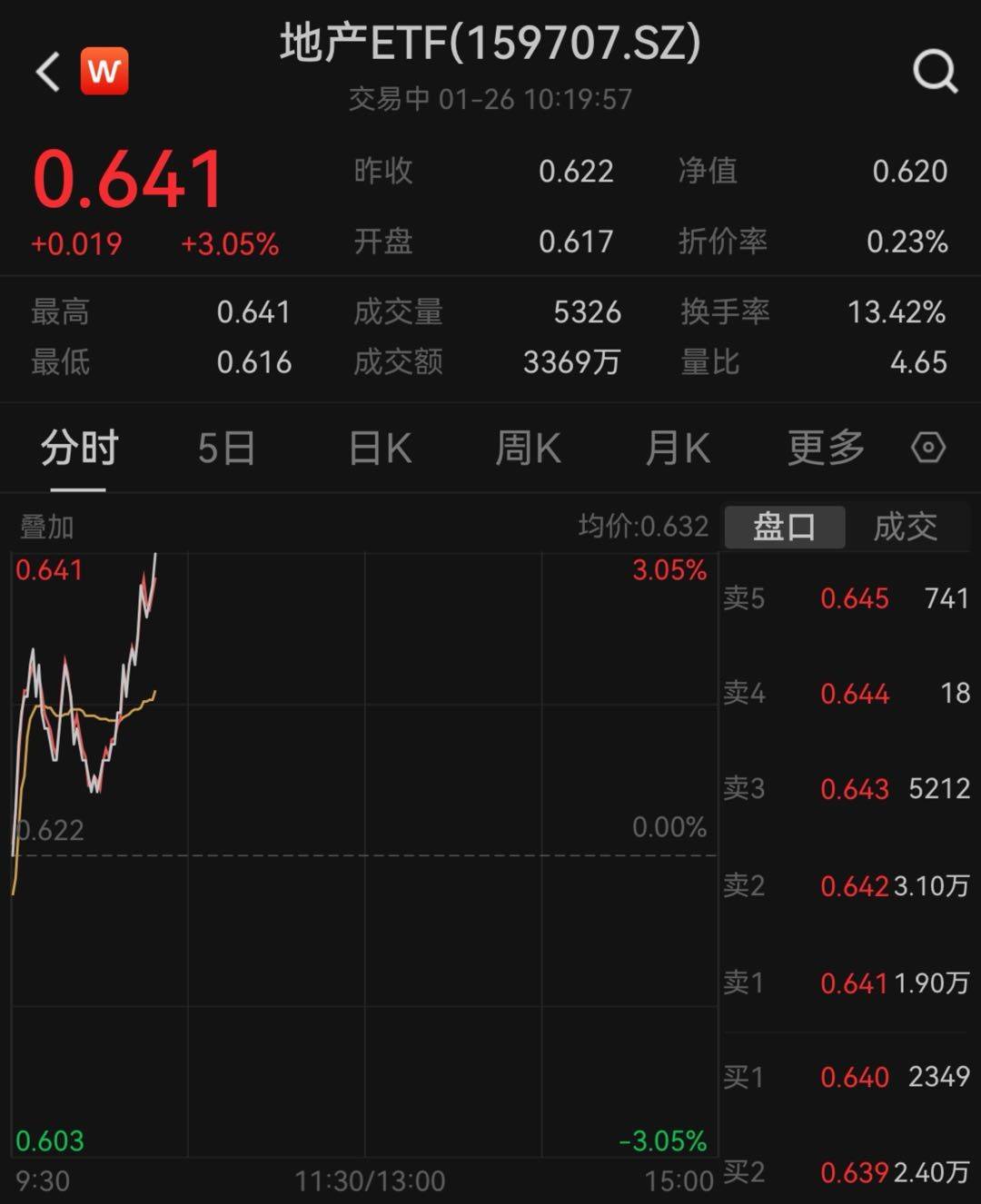Screen dimensions: 981x1204
Task: Open chart settings via the gear icon
Action: tap(928, 447)
